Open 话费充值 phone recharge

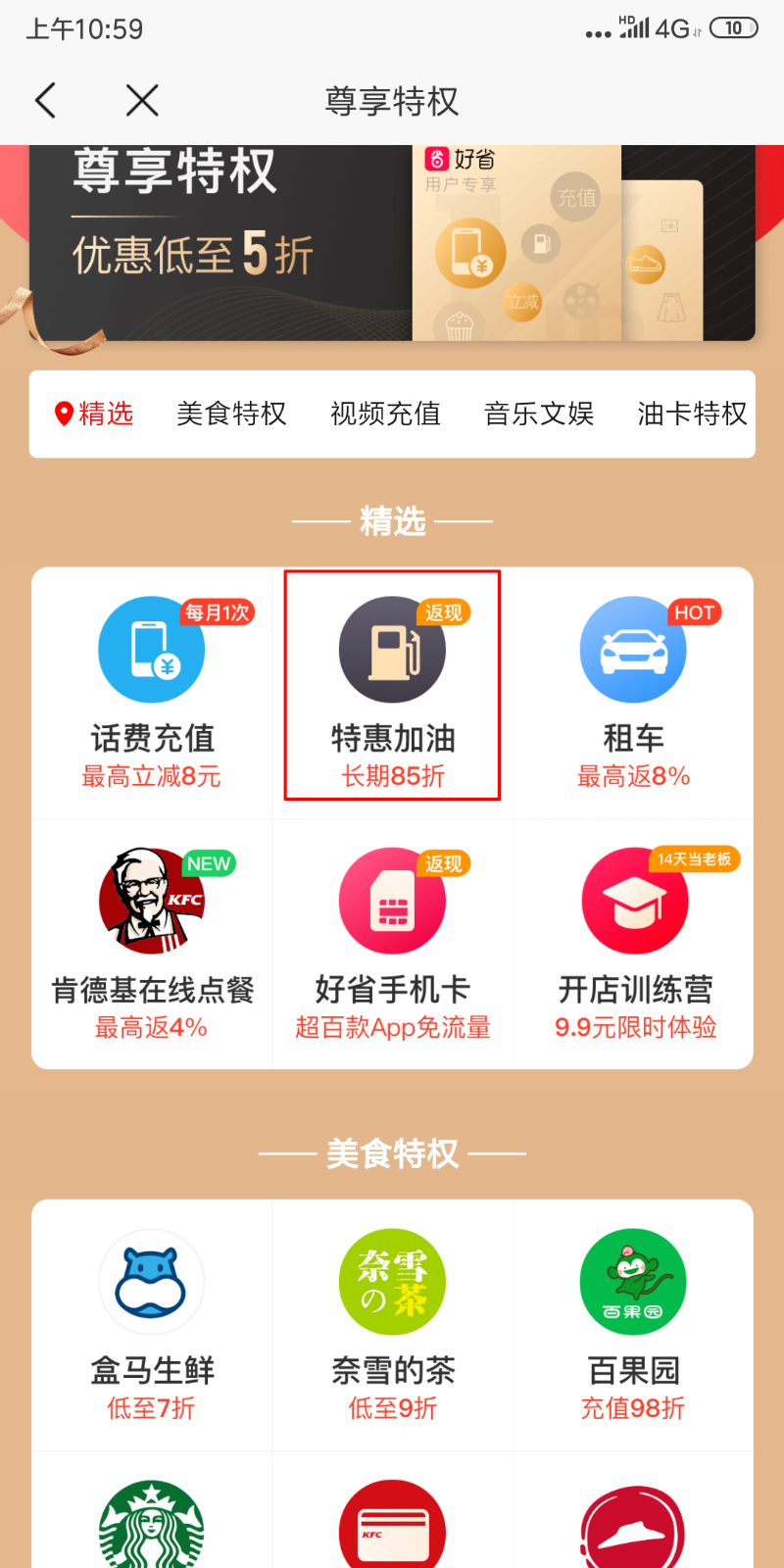(152, 693)
